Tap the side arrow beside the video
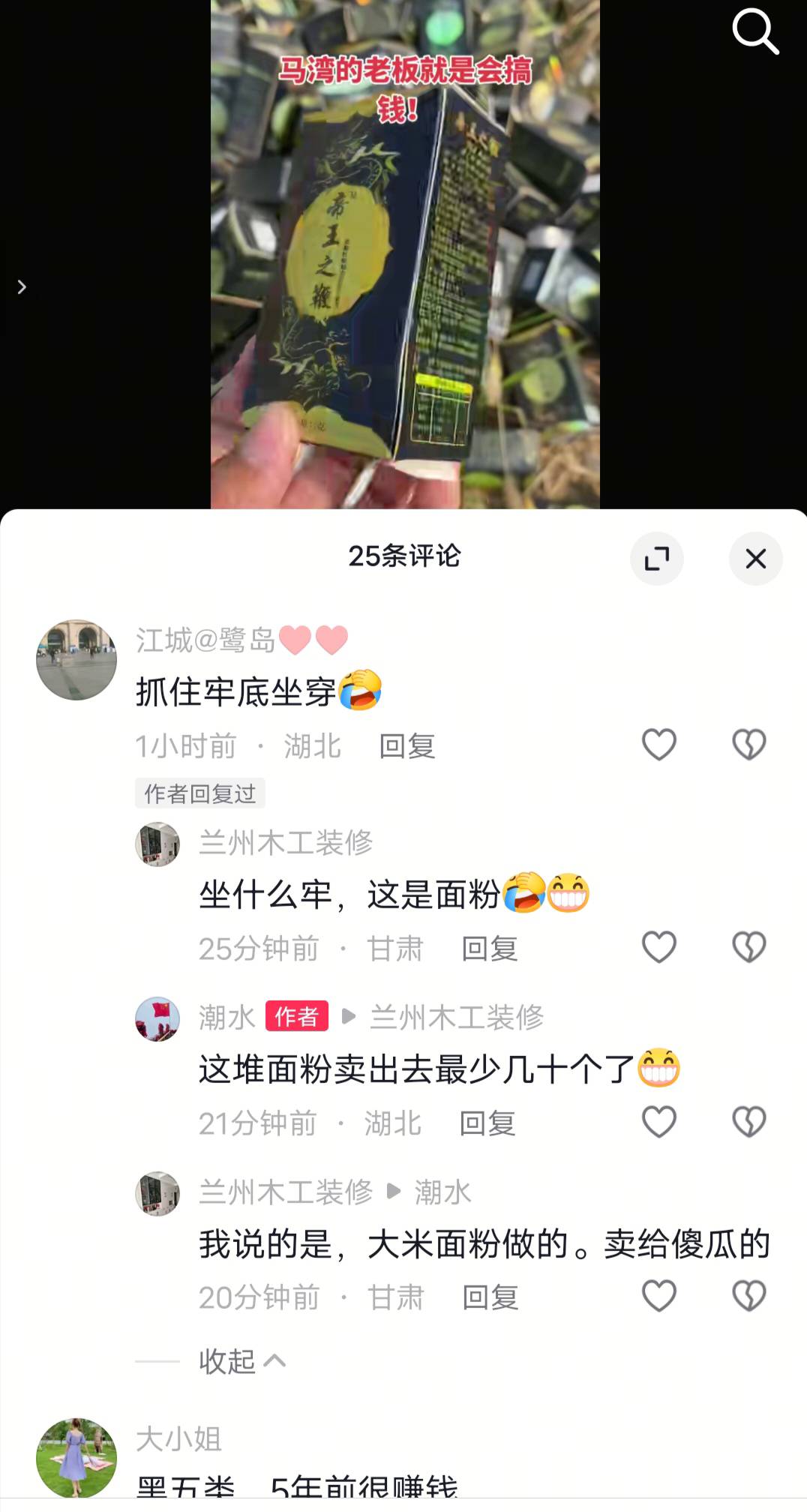The image size is (807, 1512). 22,286
